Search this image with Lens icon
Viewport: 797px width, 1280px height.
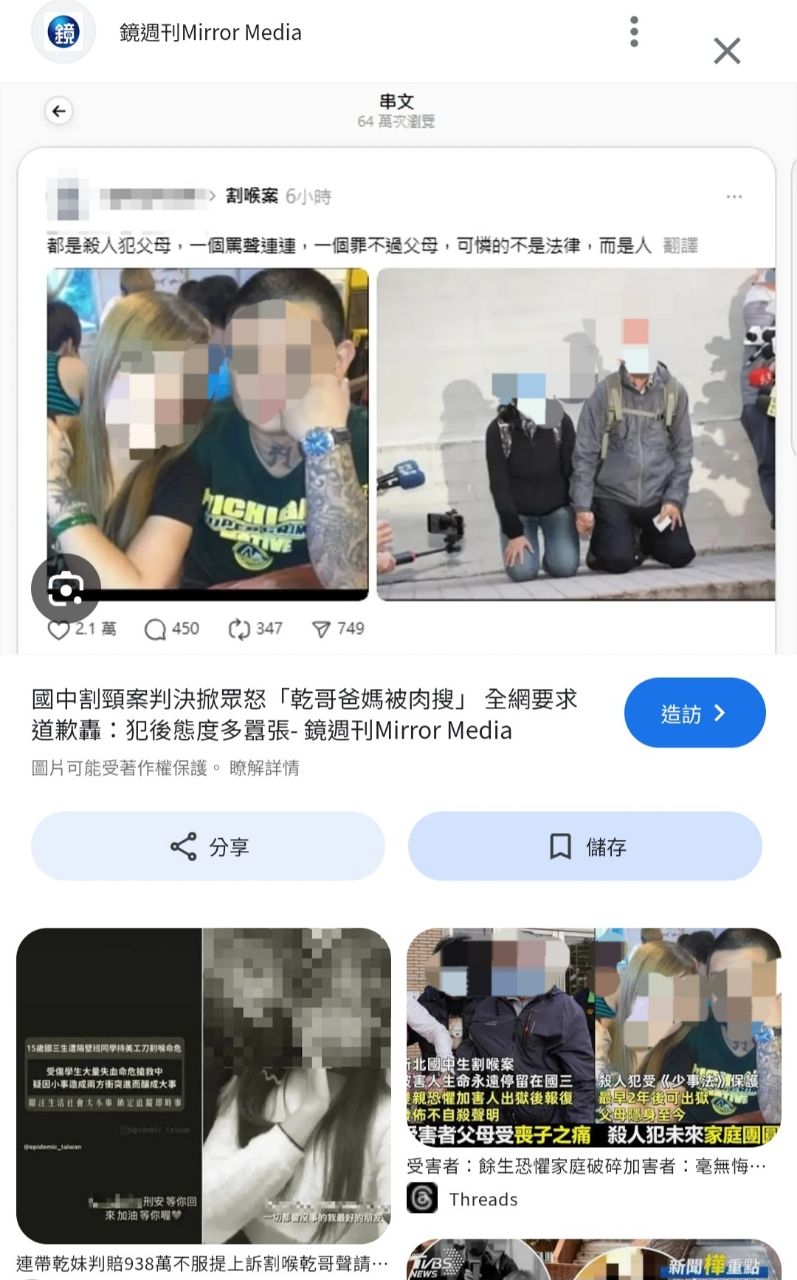point(66,589)
